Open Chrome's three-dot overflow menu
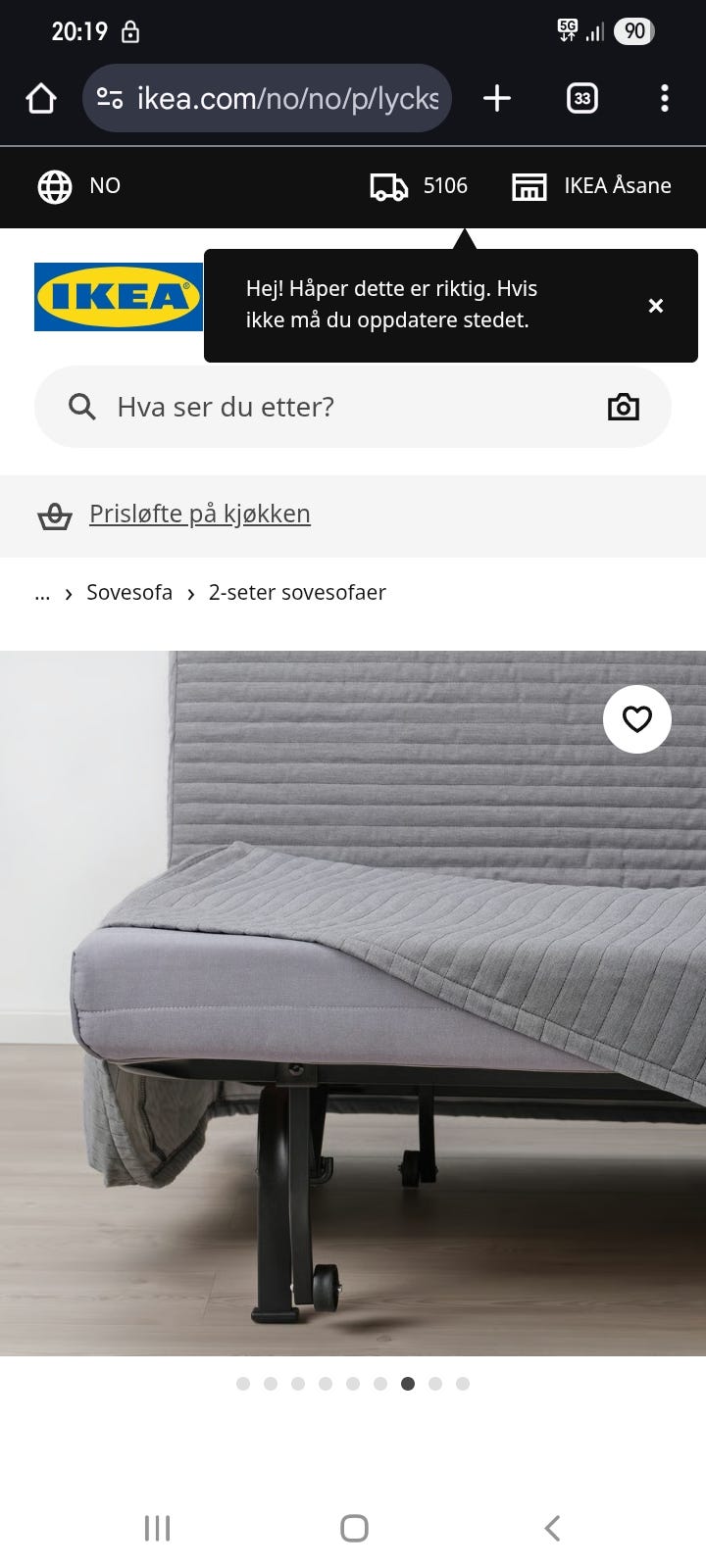 pyautogui.click(x=665, y=98)
